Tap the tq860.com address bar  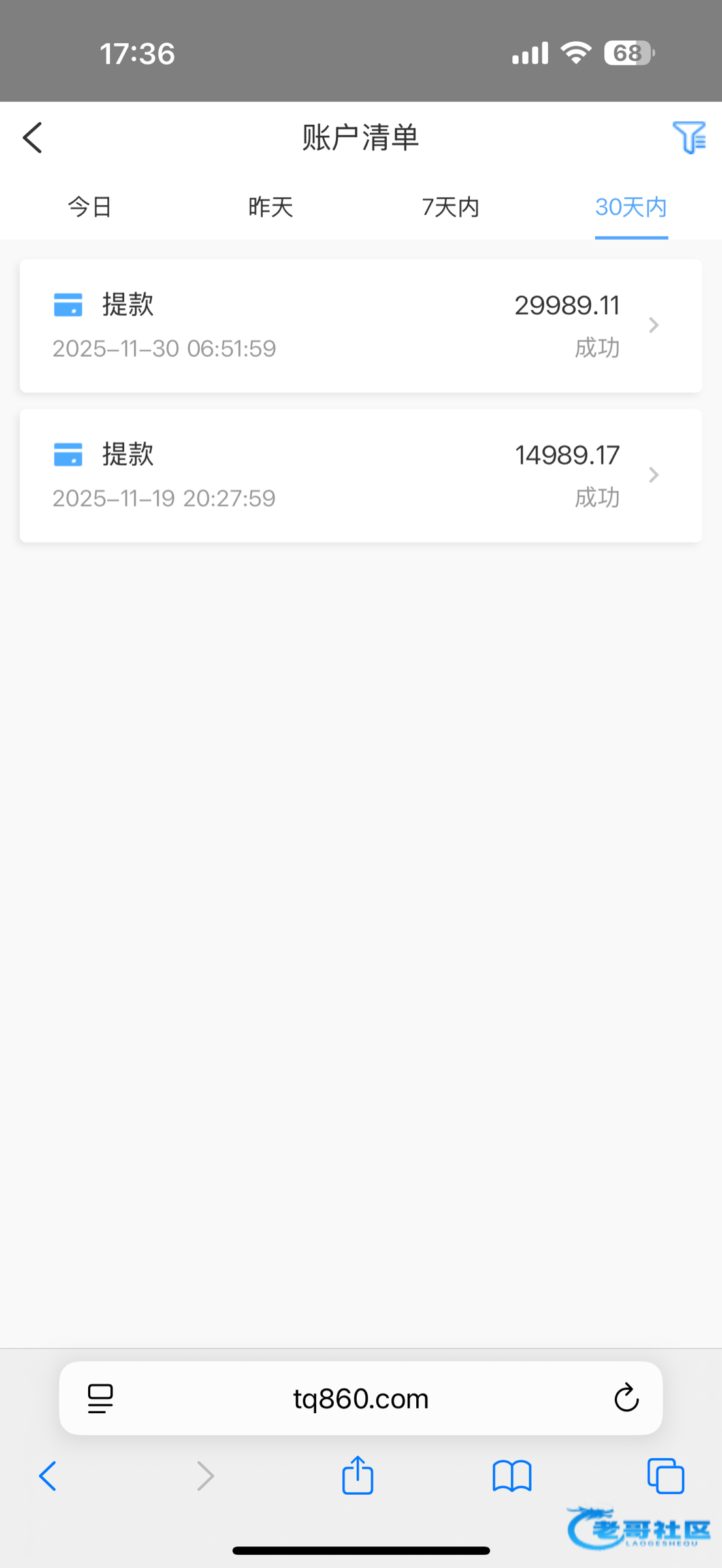click(361, 1399)
